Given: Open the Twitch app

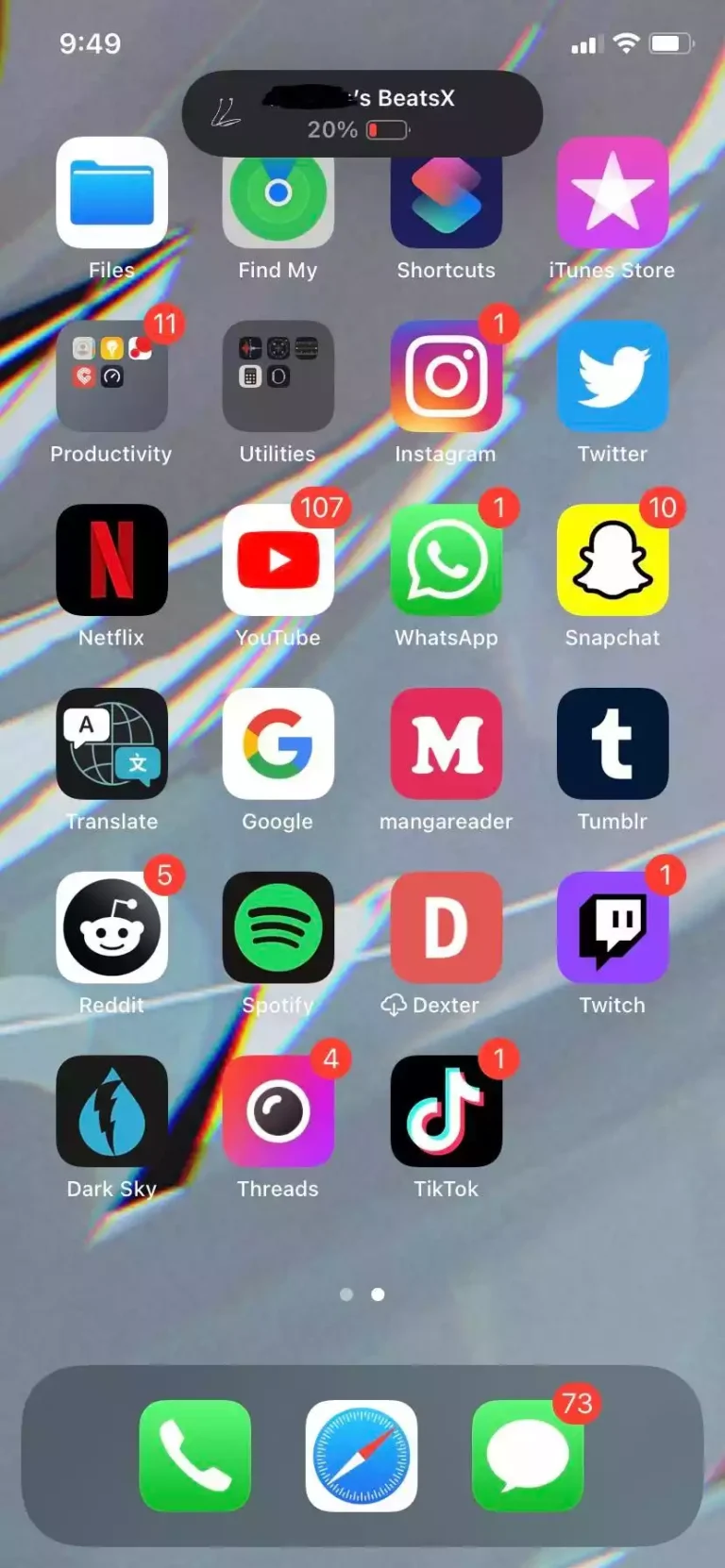Looking at the screenshot, I should pos(613,928).
